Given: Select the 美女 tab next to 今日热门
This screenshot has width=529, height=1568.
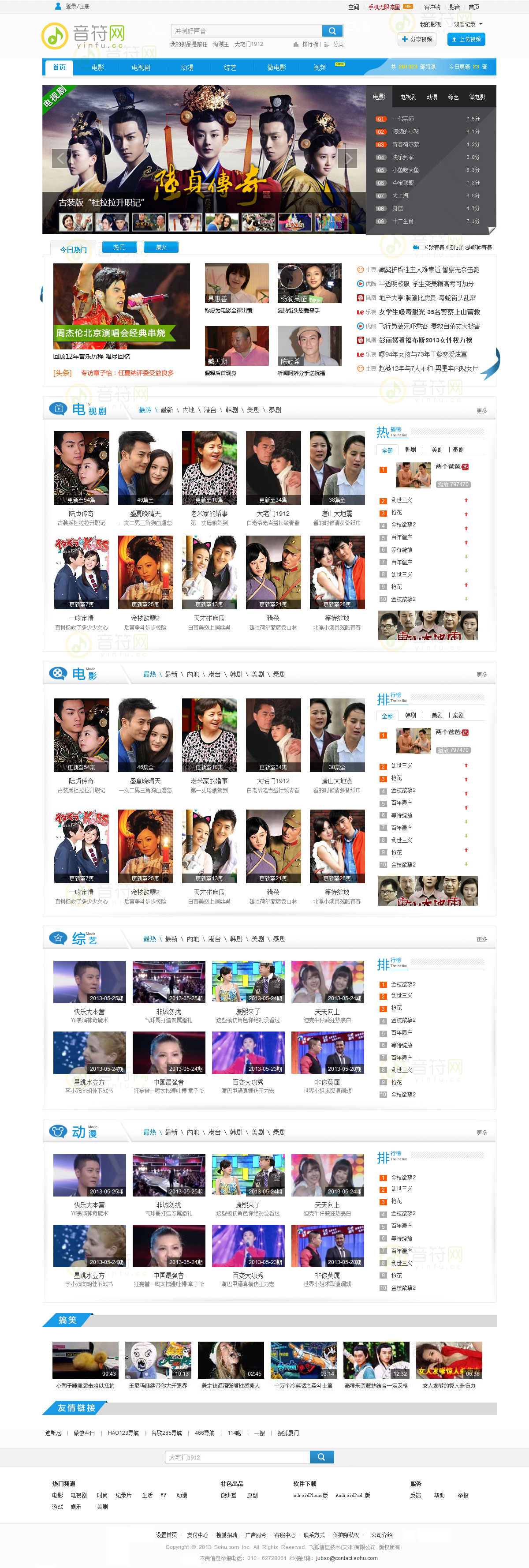Looking at the screenshot, I should coord(160,247).
